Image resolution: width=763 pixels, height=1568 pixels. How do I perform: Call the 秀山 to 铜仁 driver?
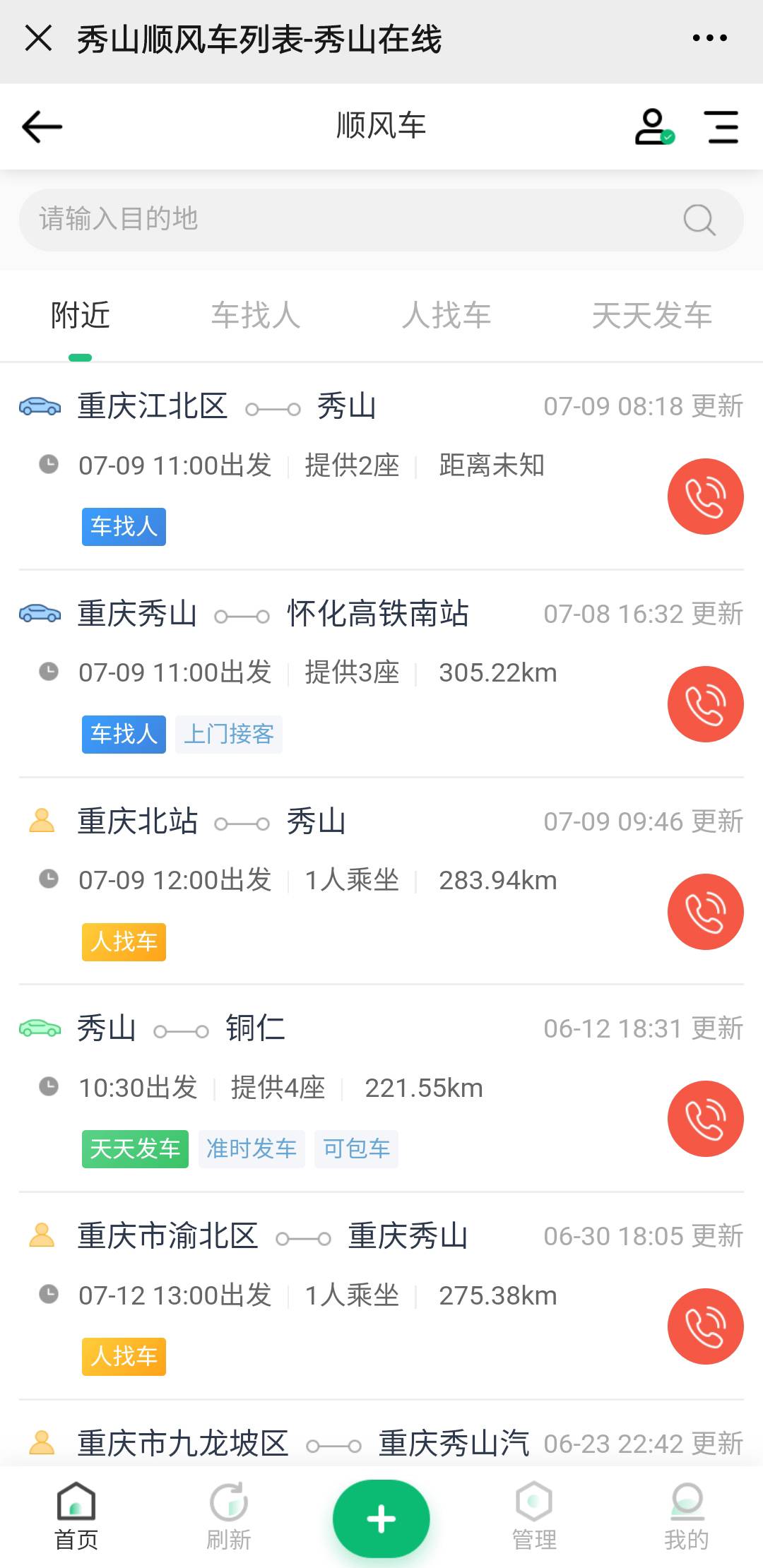tap(705, 1119)
